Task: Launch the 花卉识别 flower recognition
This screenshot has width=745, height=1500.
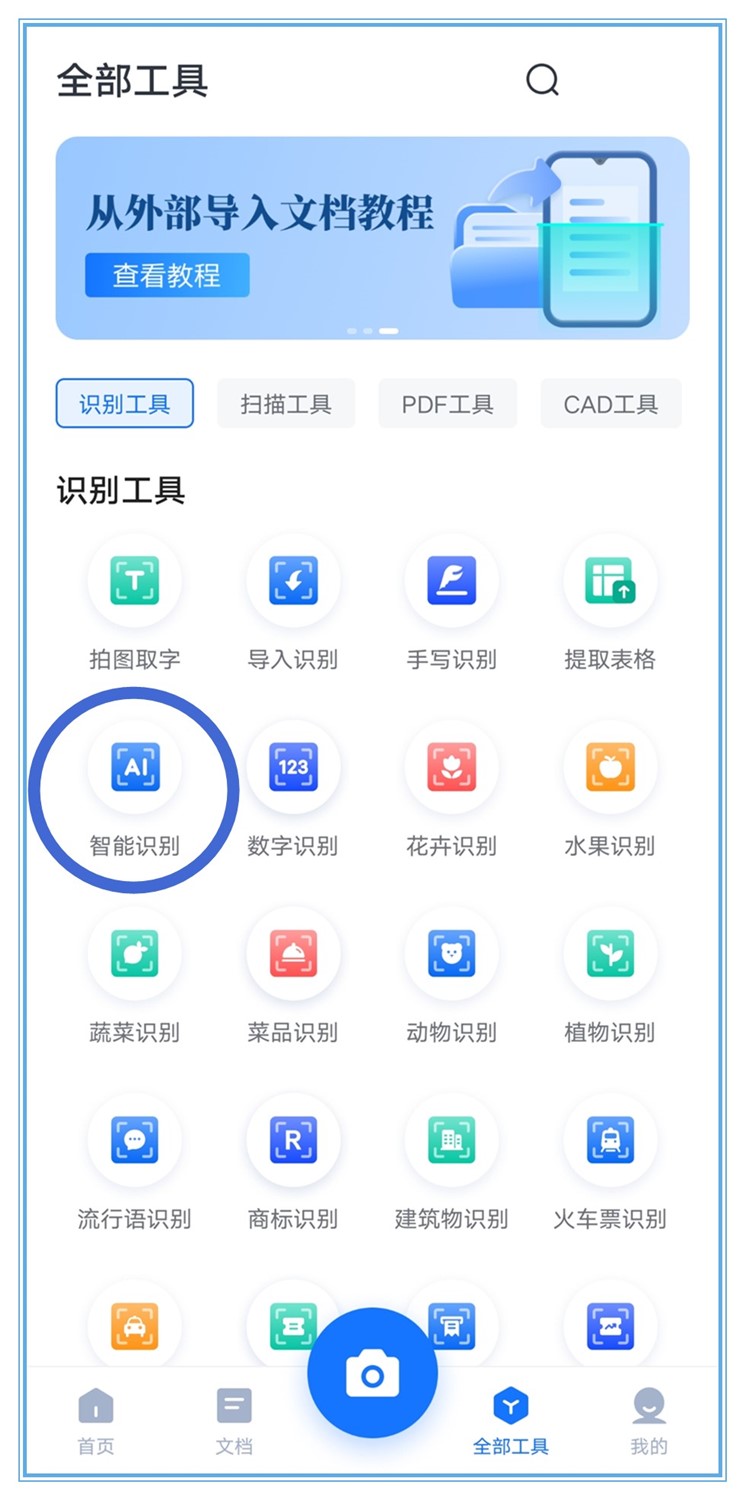Action: (451, 768)
